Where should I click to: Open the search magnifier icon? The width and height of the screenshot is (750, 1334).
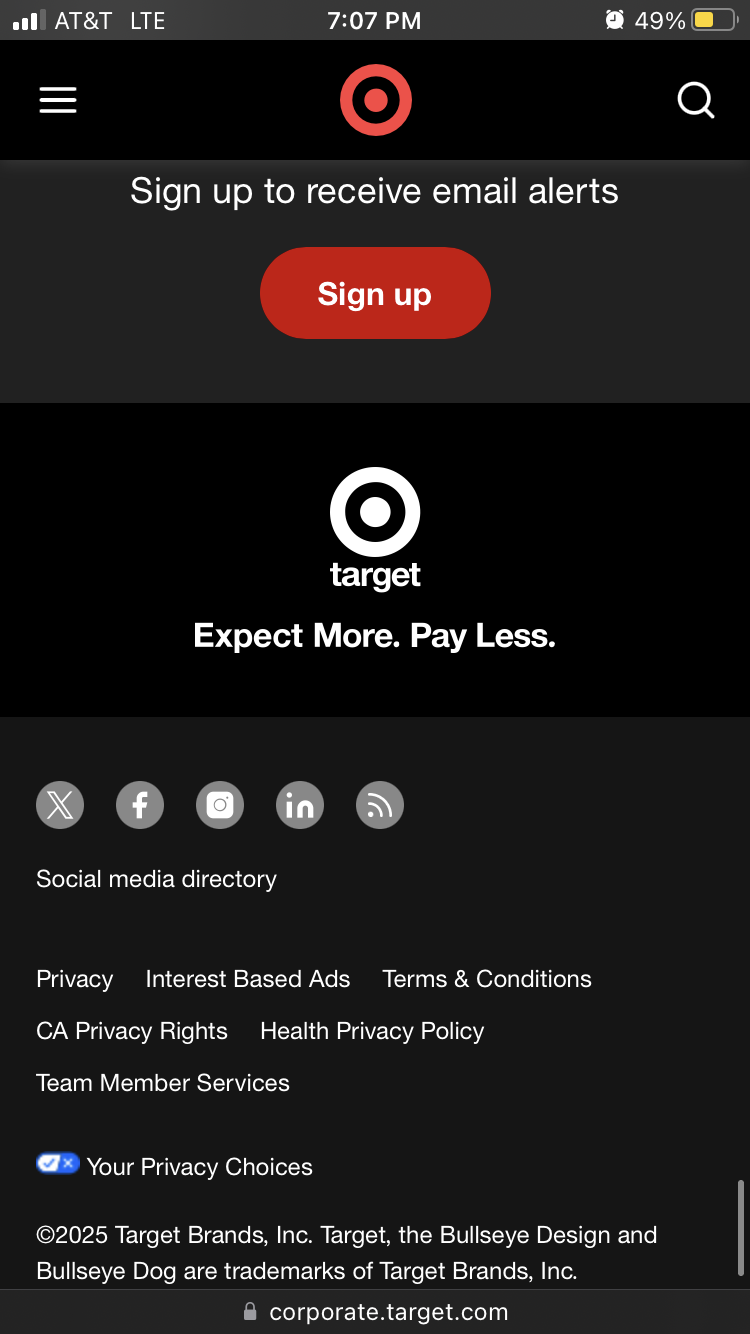pos(695,100)
